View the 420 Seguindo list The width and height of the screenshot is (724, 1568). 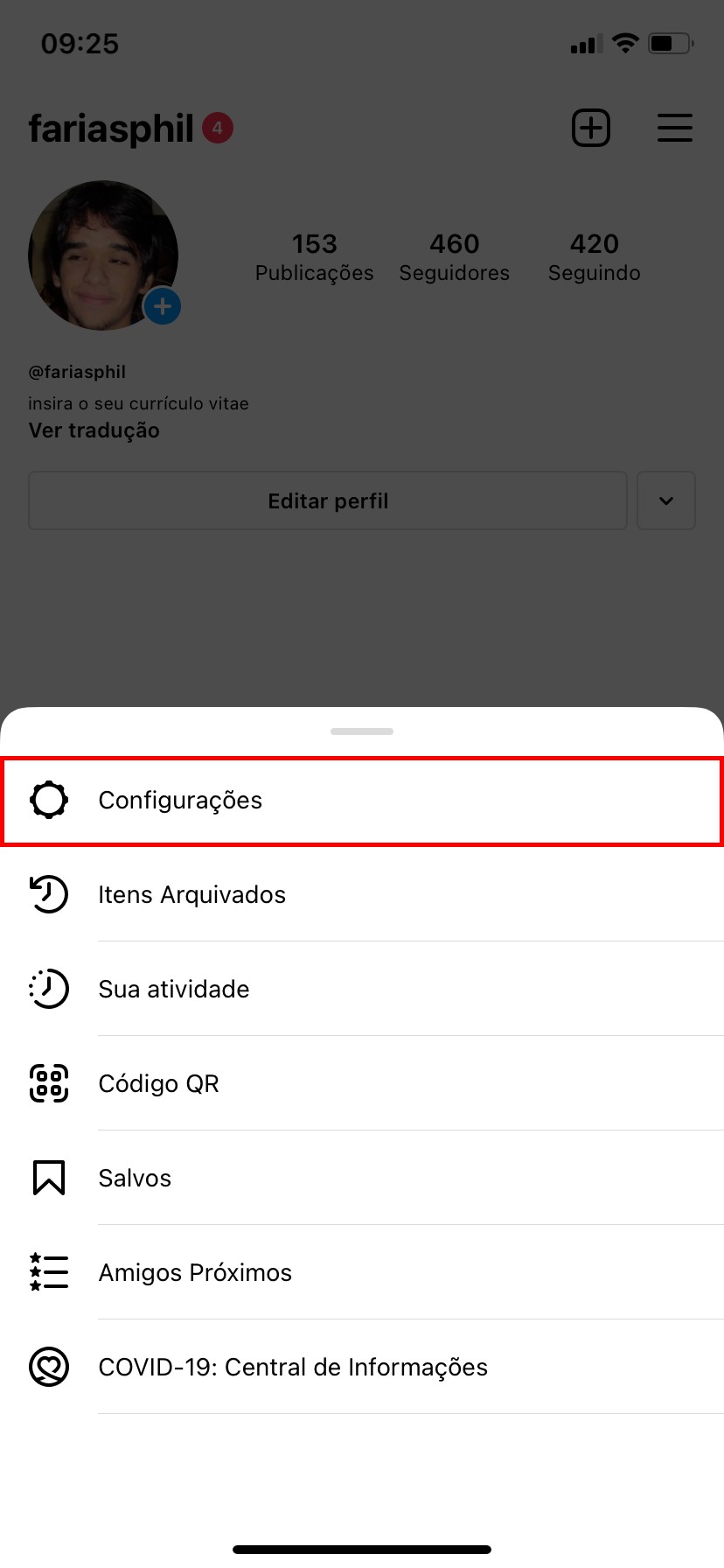[x=595, y=257]
